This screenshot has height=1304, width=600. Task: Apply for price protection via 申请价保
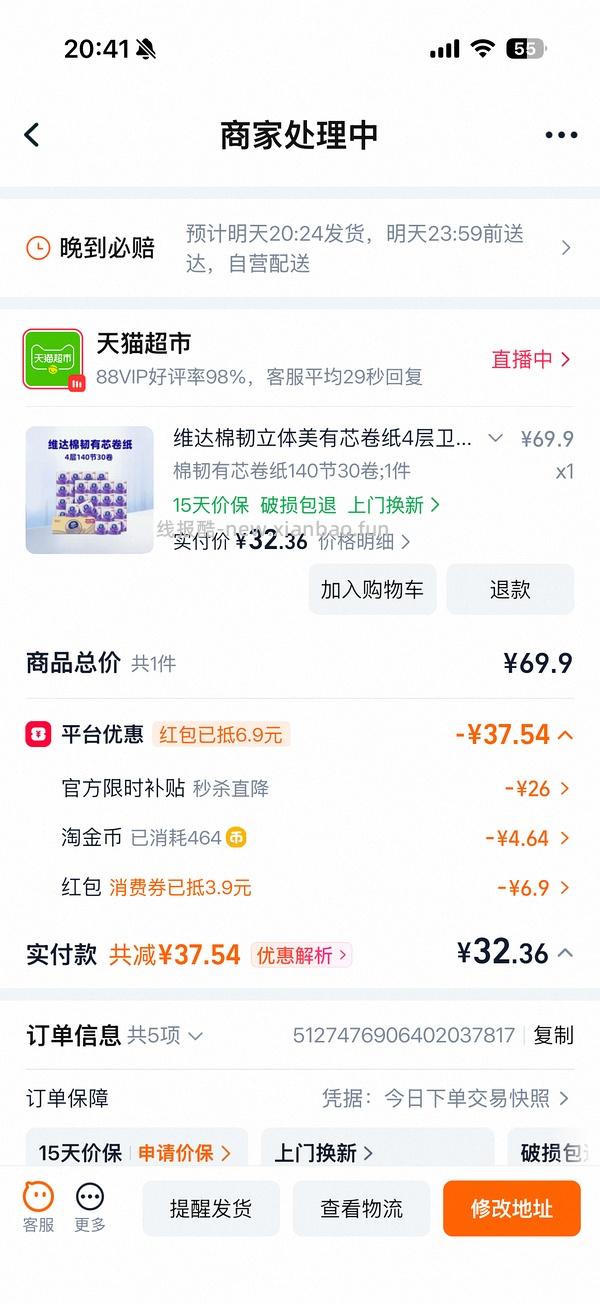coord(184,1153)
